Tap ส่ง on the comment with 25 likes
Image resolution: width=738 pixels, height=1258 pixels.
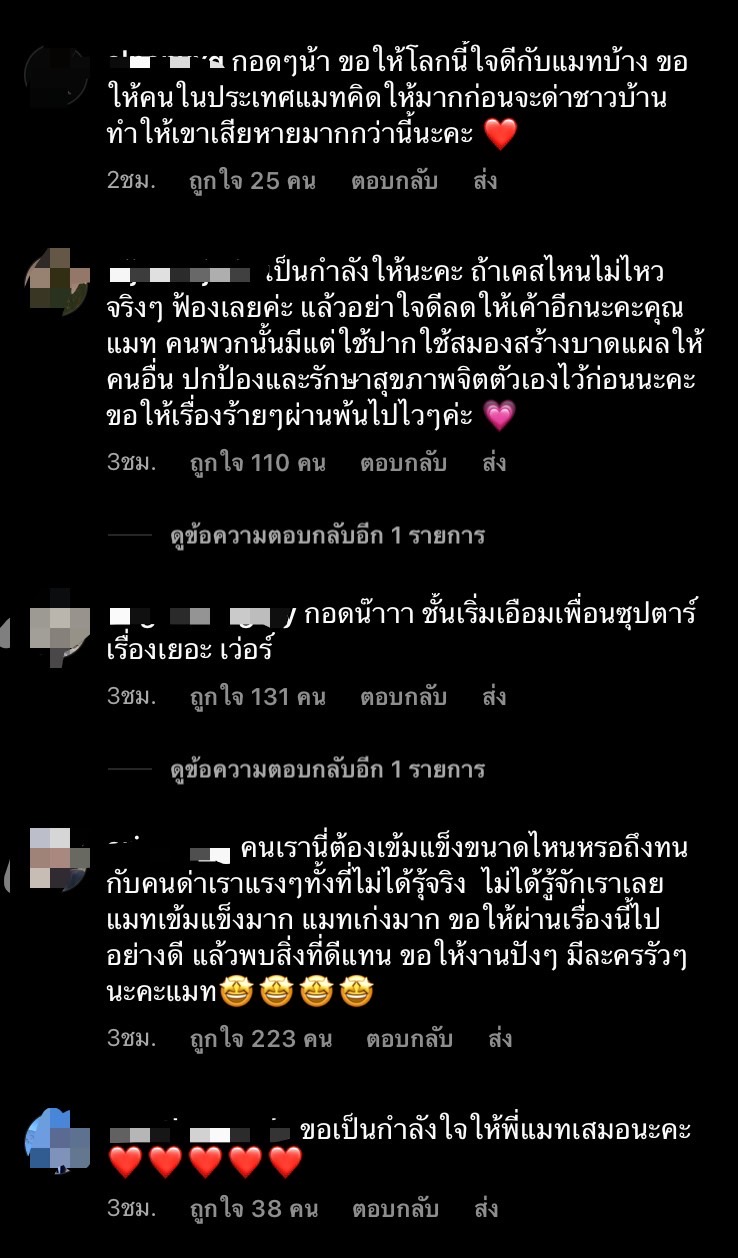point(485,181)
